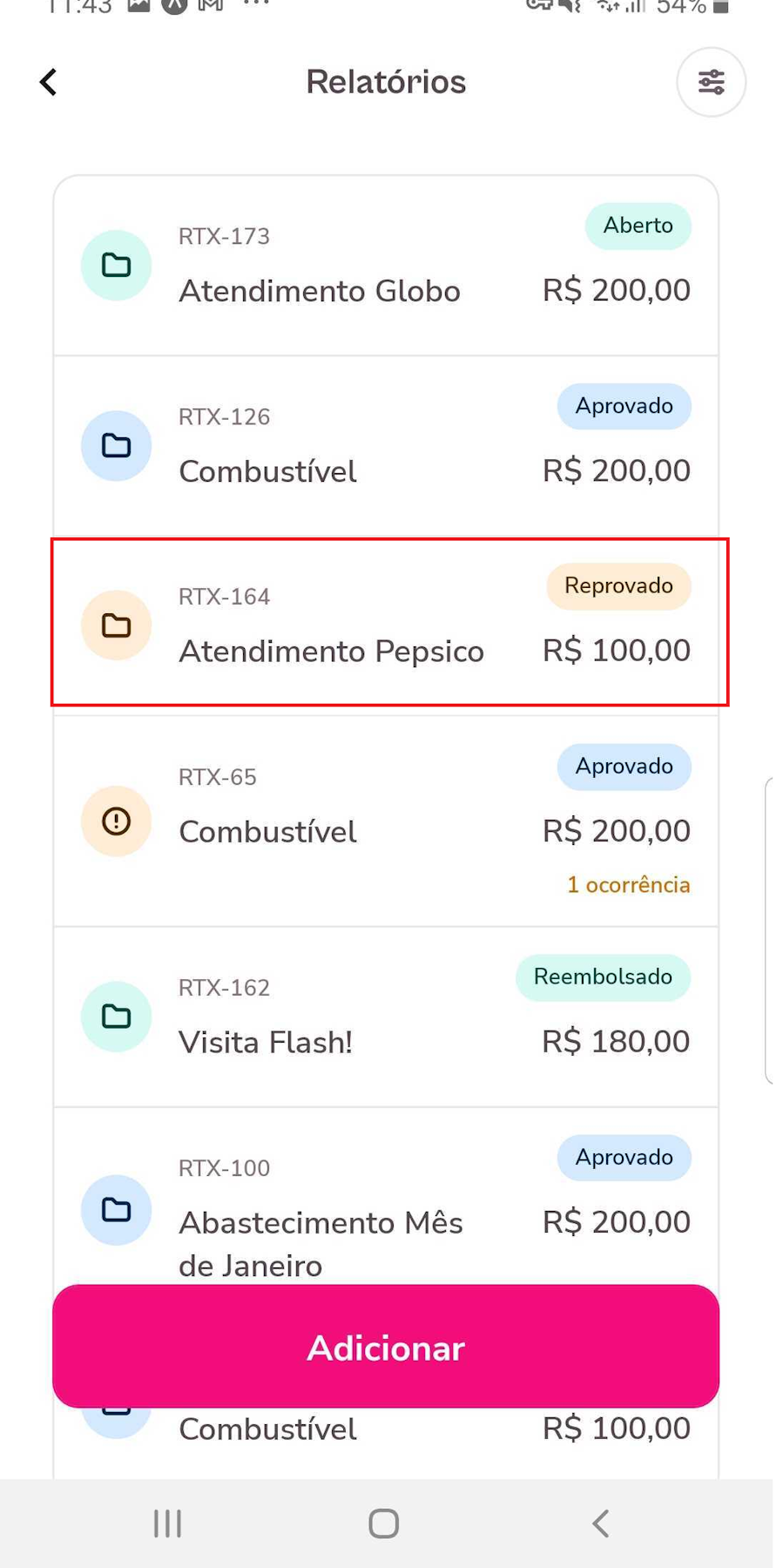Select the Relatórios screen title
783x1568 pixels.
(x=386, y=81)
